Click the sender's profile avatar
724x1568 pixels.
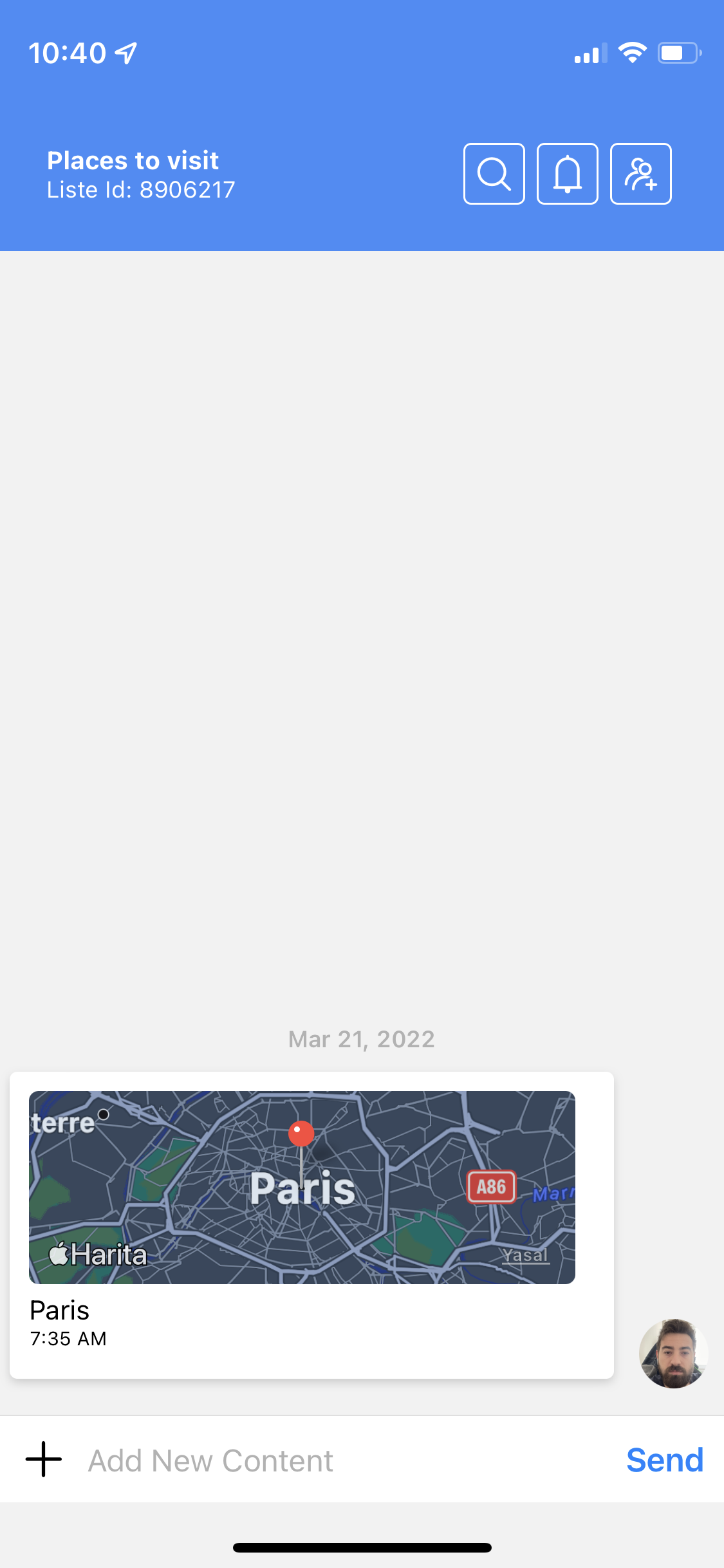(673, 1354)
